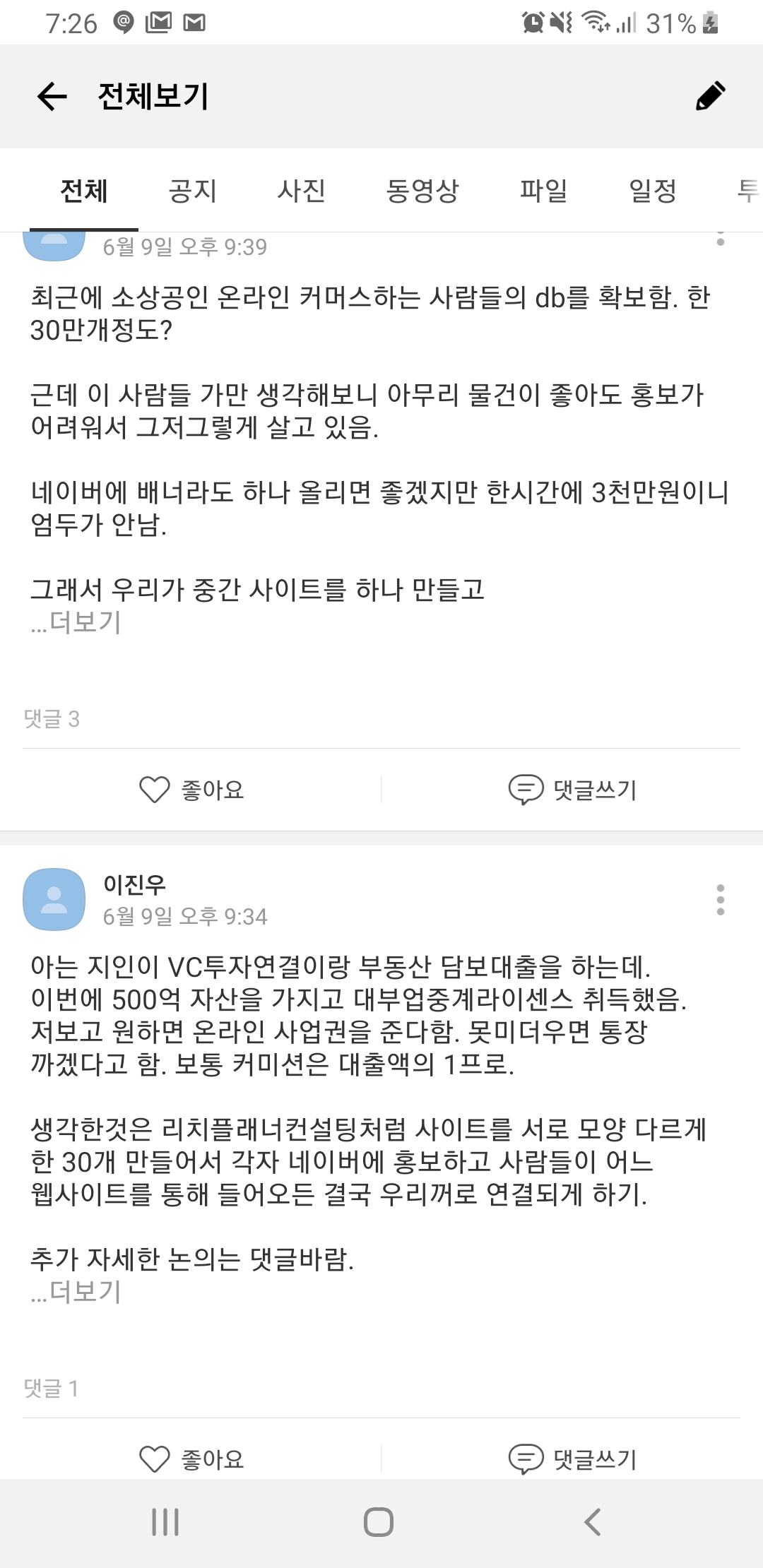Select the 파일 tab
This screenshot has height=1568, width=763.
543,191
